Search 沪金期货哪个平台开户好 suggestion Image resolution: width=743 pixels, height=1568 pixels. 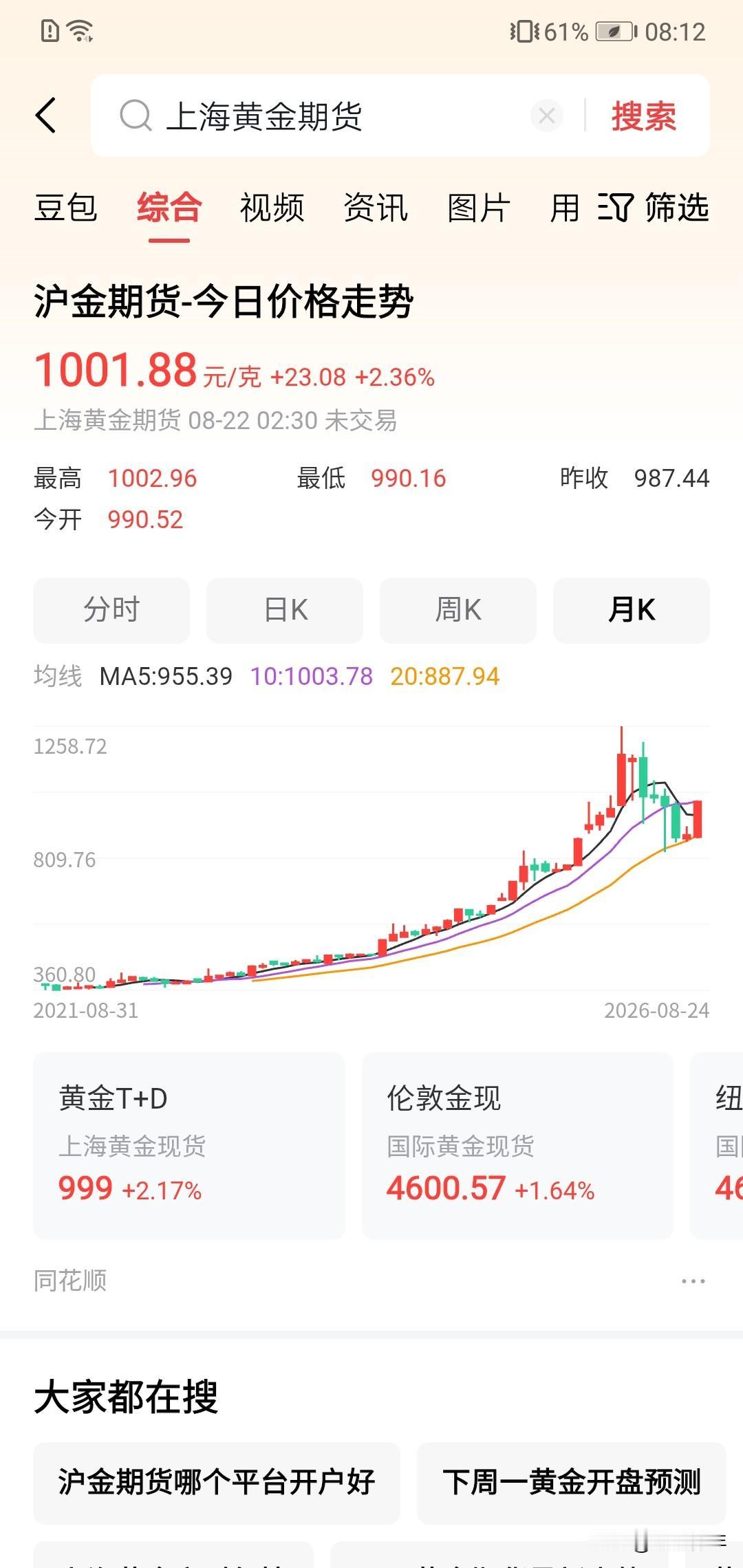217,1481
